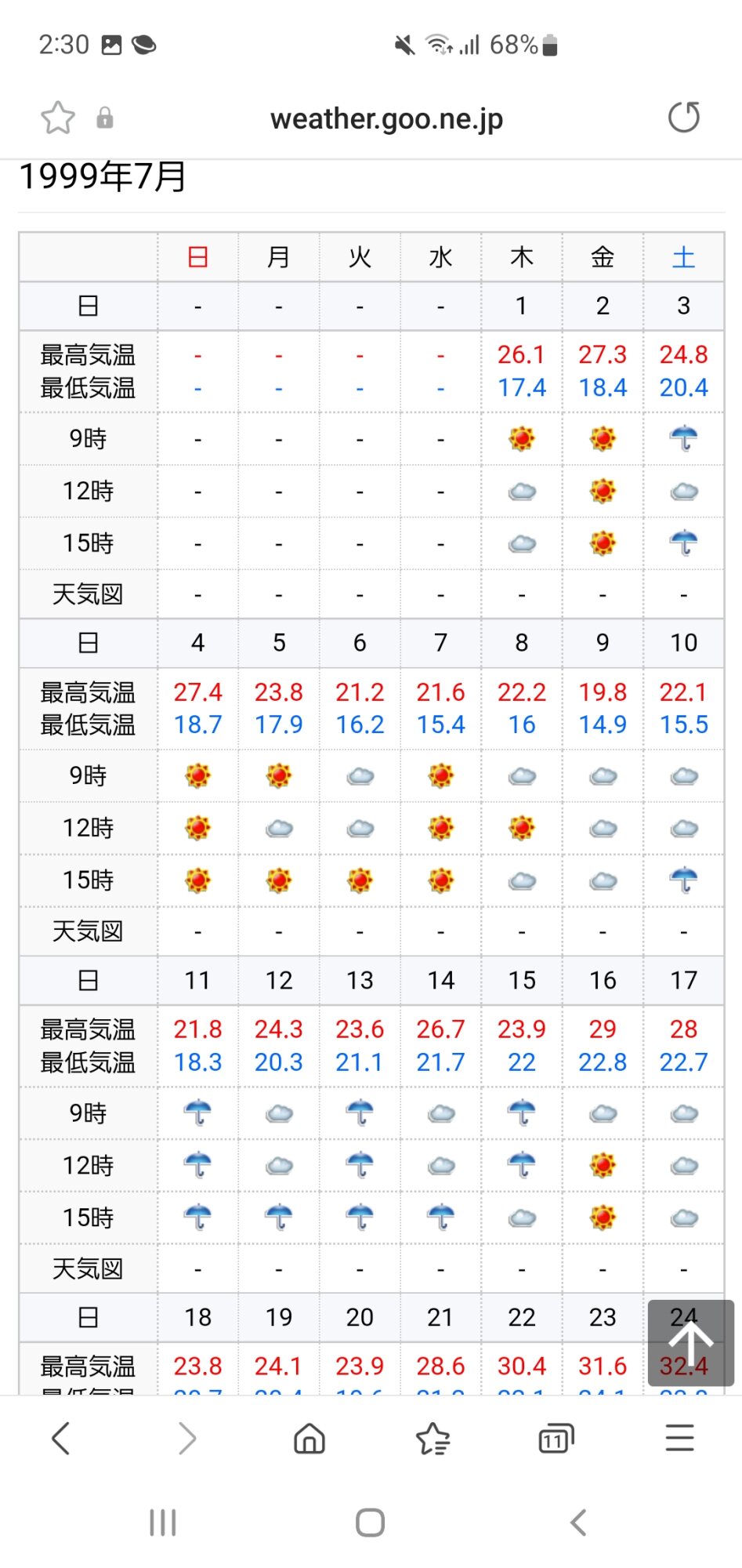Screen dimensions: 742x1568
Task: Open the browser home page
Action: [x=309, y=1438]
